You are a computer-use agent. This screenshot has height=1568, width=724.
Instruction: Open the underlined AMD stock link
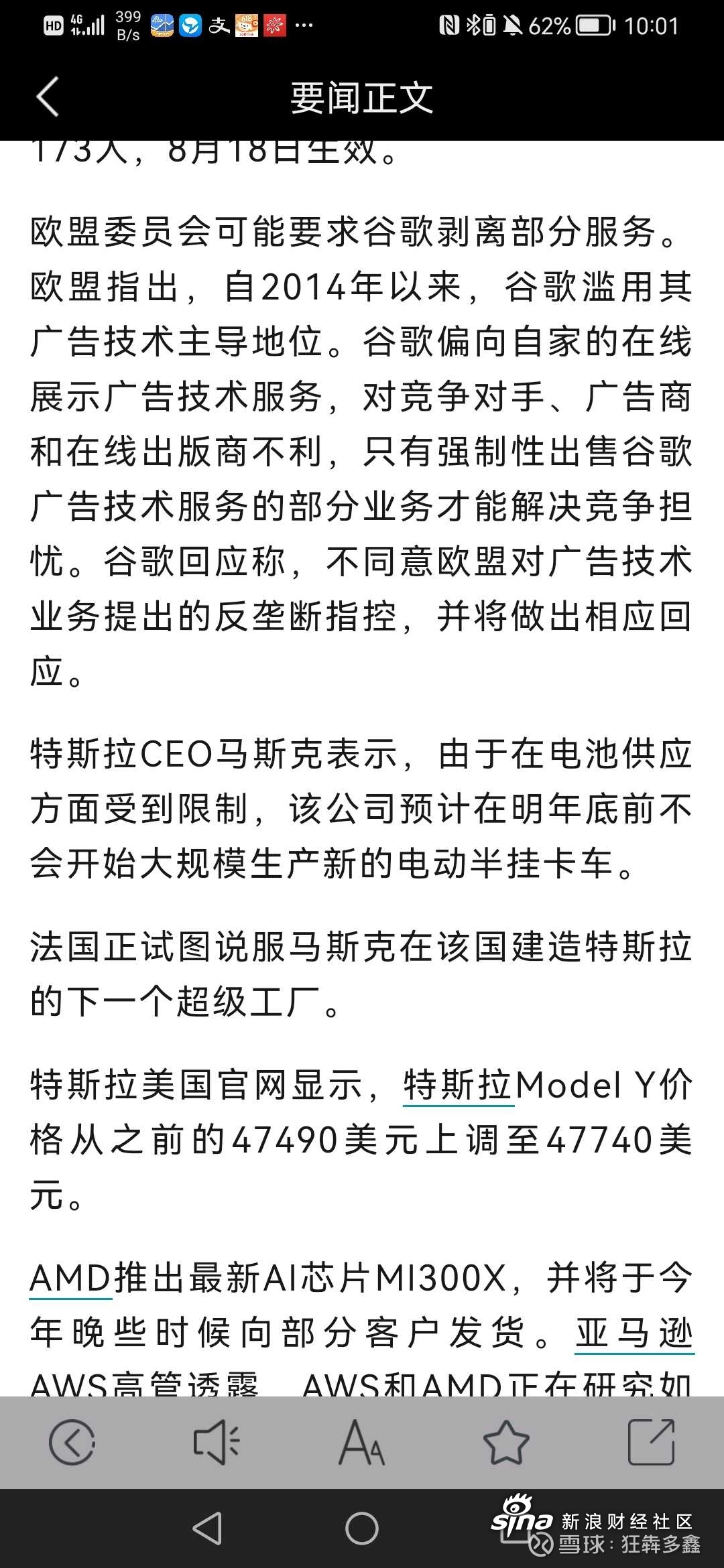tap(70, 1277)
